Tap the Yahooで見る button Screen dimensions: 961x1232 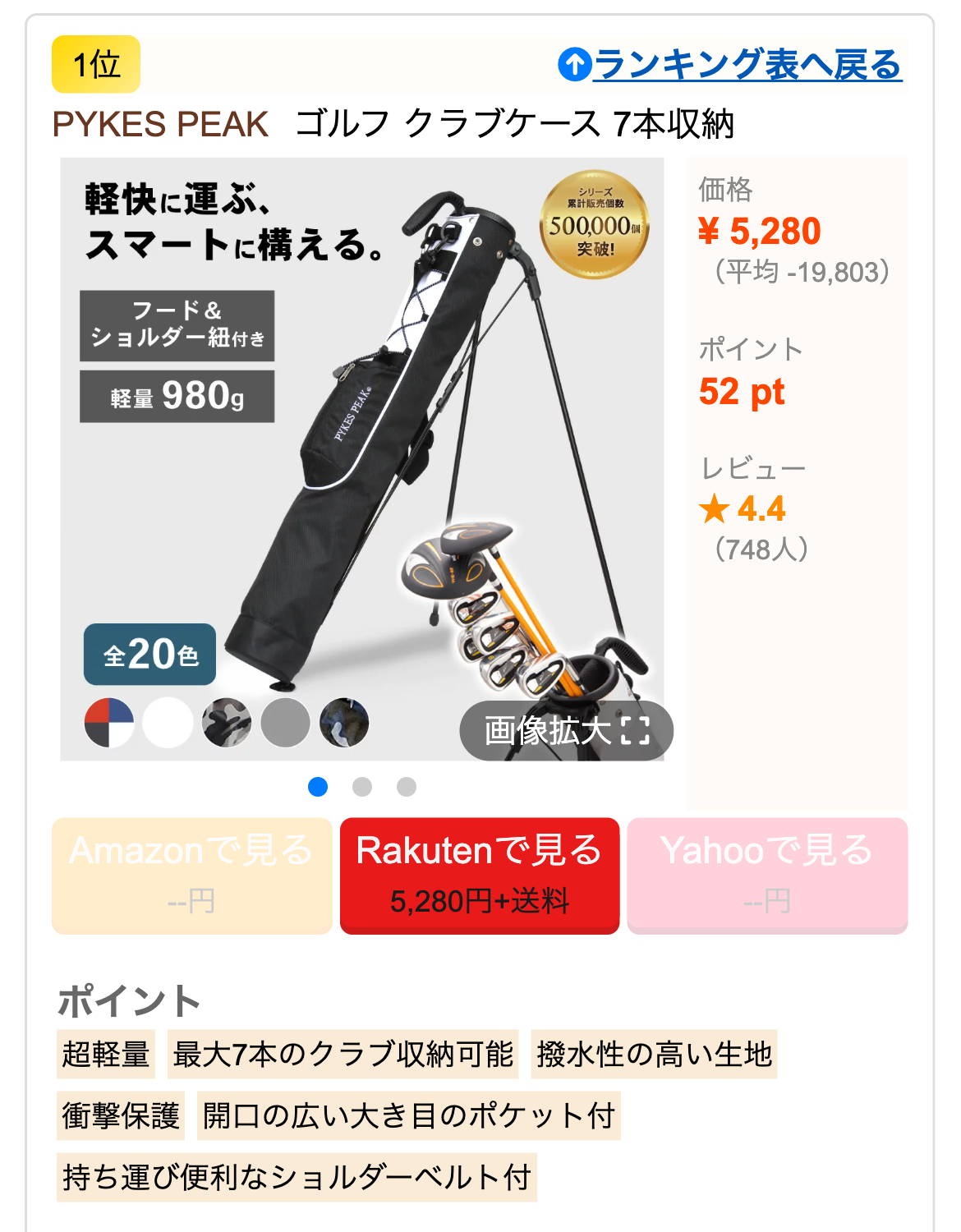click(767, 875)
